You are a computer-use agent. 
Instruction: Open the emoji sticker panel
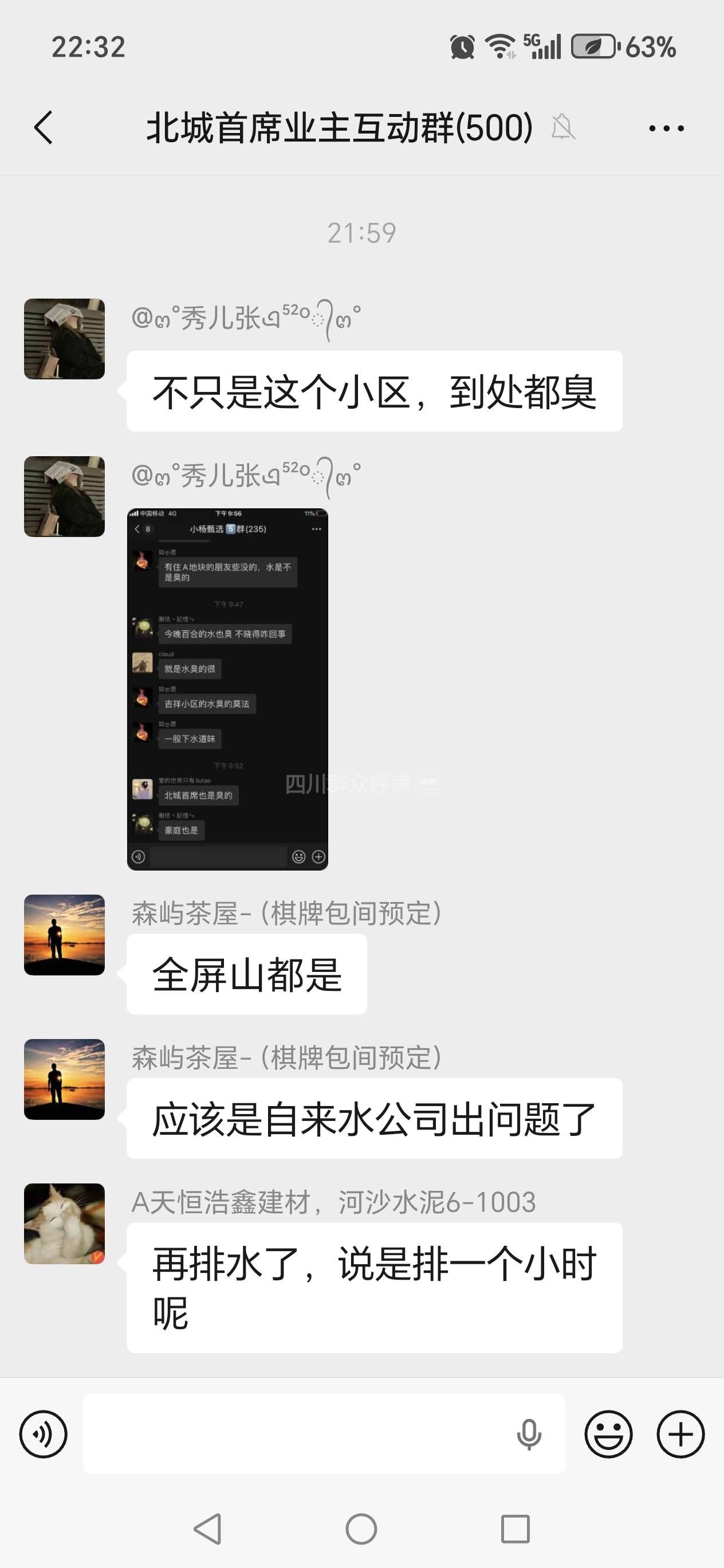click(608, 1434)
